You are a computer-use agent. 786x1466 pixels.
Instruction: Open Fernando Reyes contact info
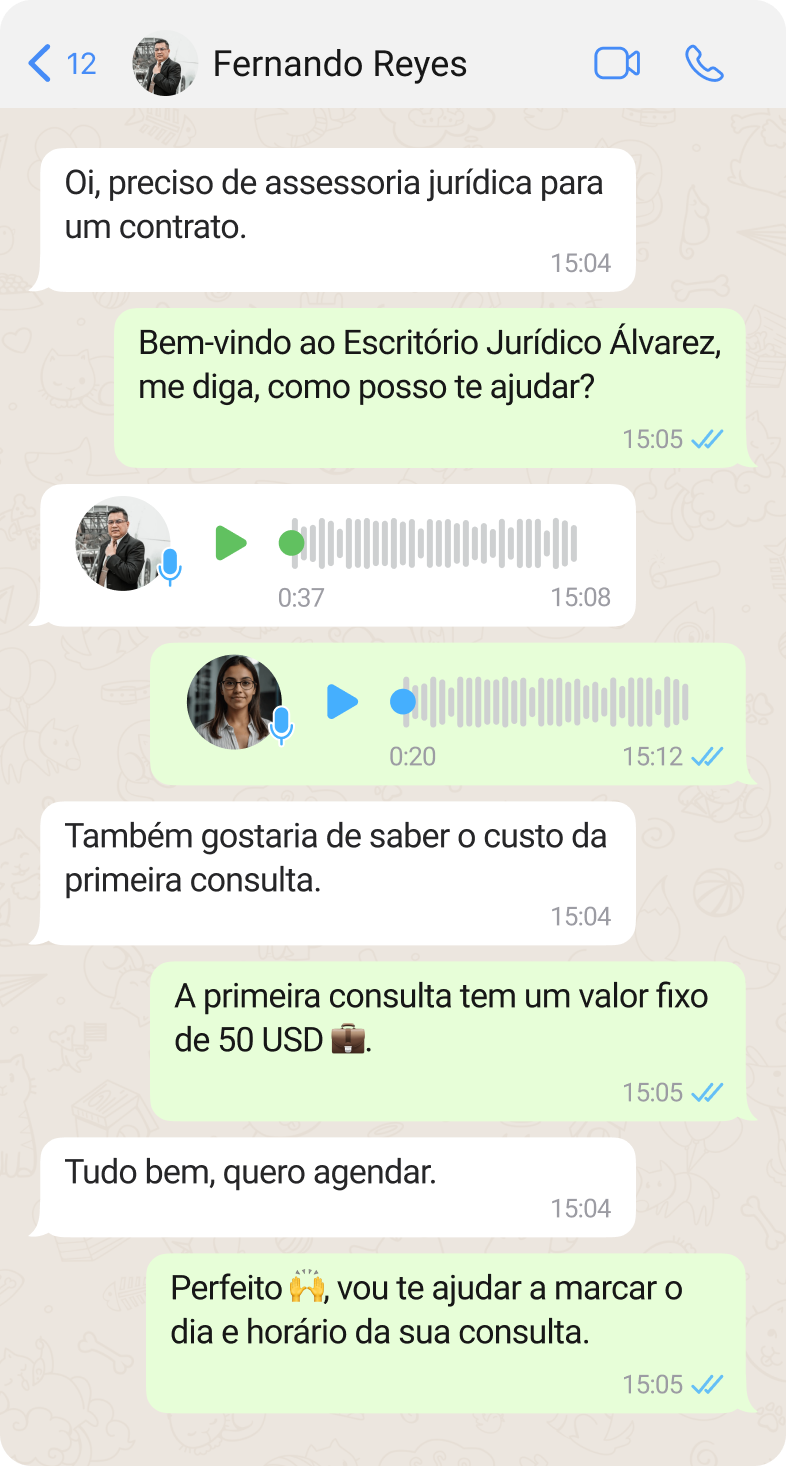339,64
